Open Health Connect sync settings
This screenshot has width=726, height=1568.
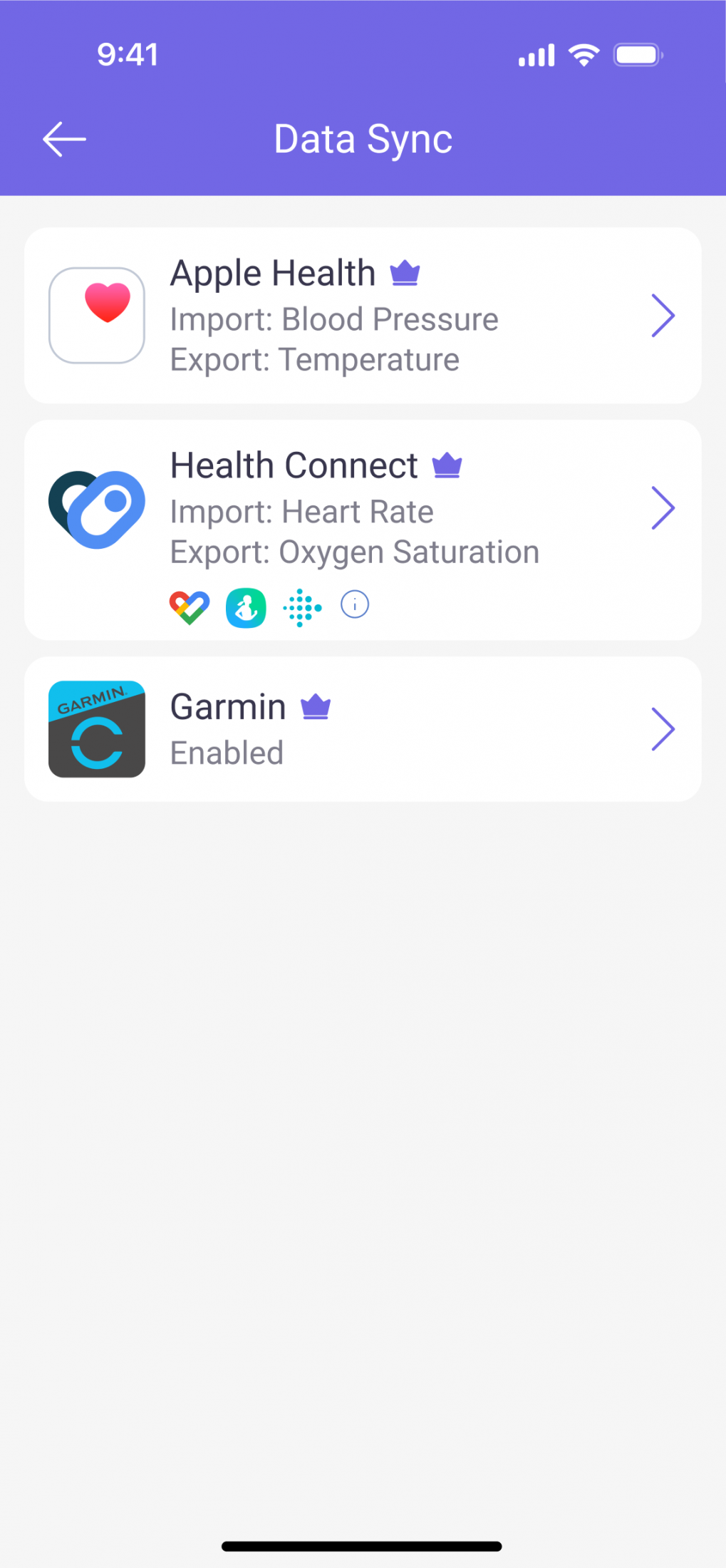[363, 530]
